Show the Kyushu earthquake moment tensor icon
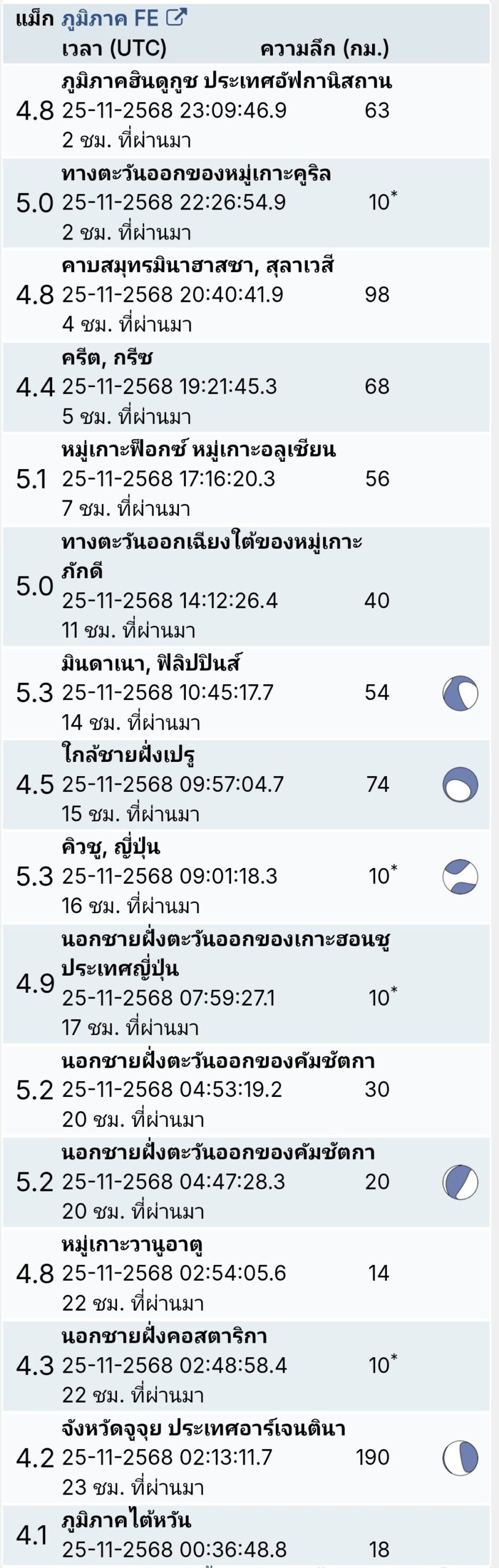Viewport: 499px width, 1568px height. pyautogui.click(x=460, y=877)
